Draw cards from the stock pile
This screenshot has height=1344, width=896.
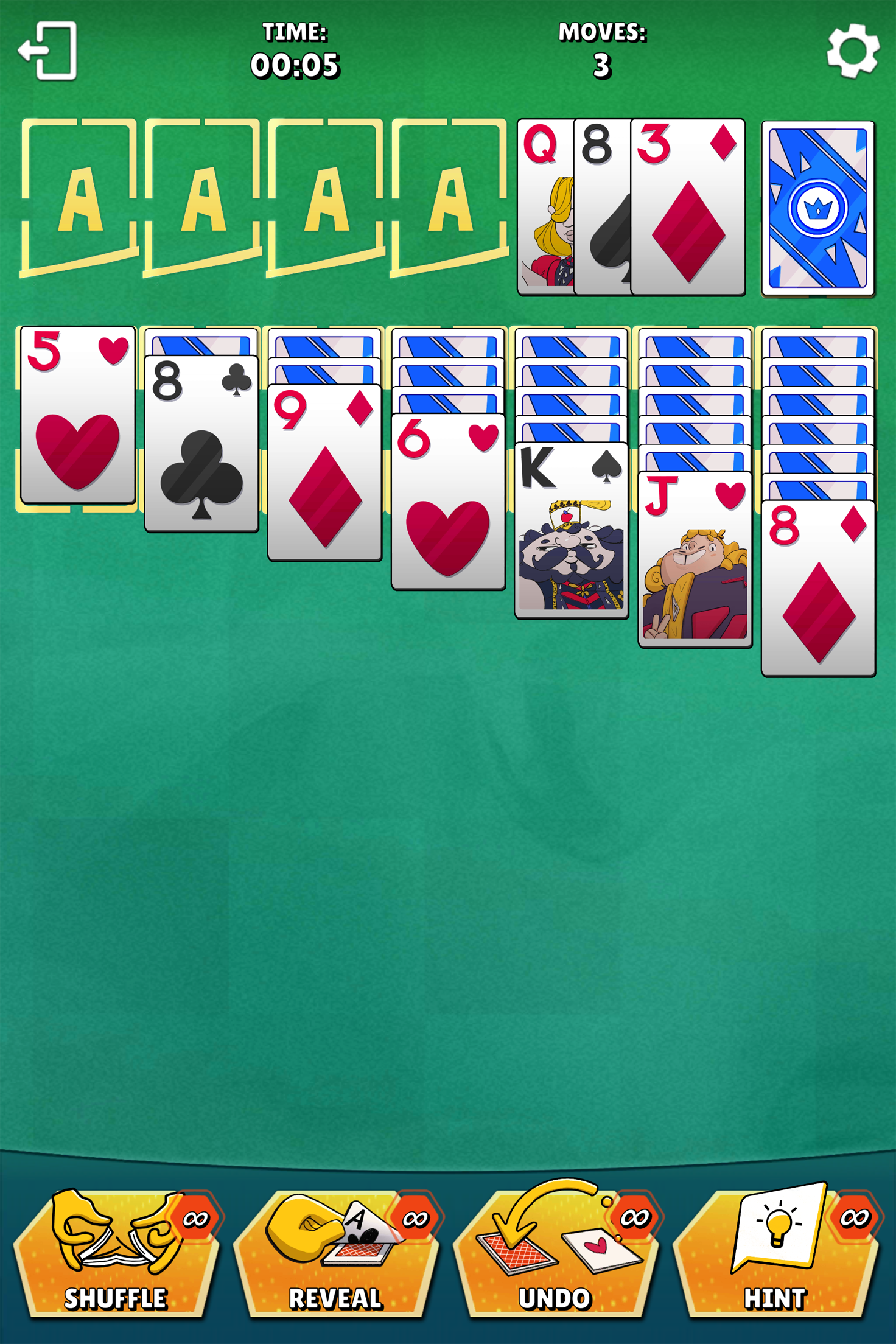pos(817,208)
